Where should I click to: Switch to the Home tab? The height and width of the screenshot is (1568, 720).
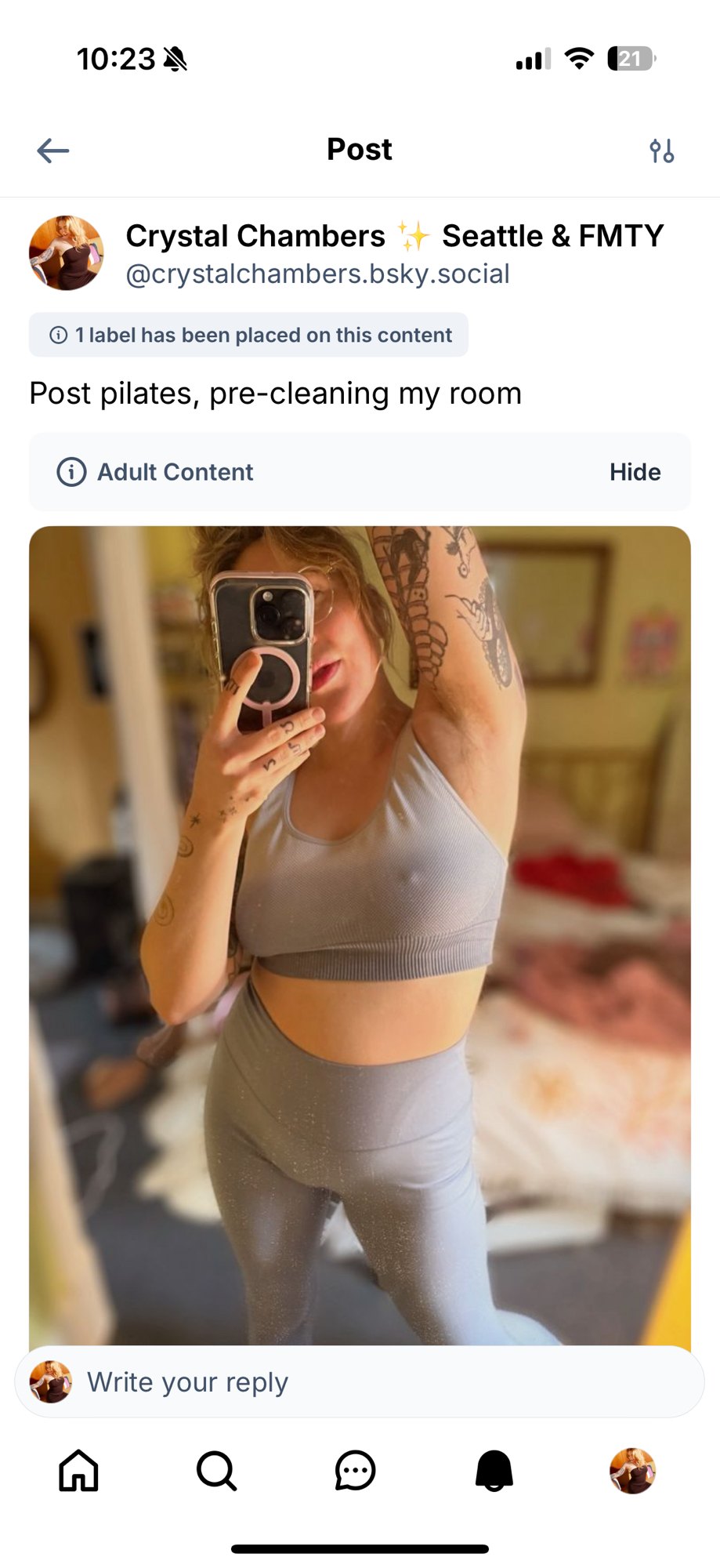tap(79, 1470)
